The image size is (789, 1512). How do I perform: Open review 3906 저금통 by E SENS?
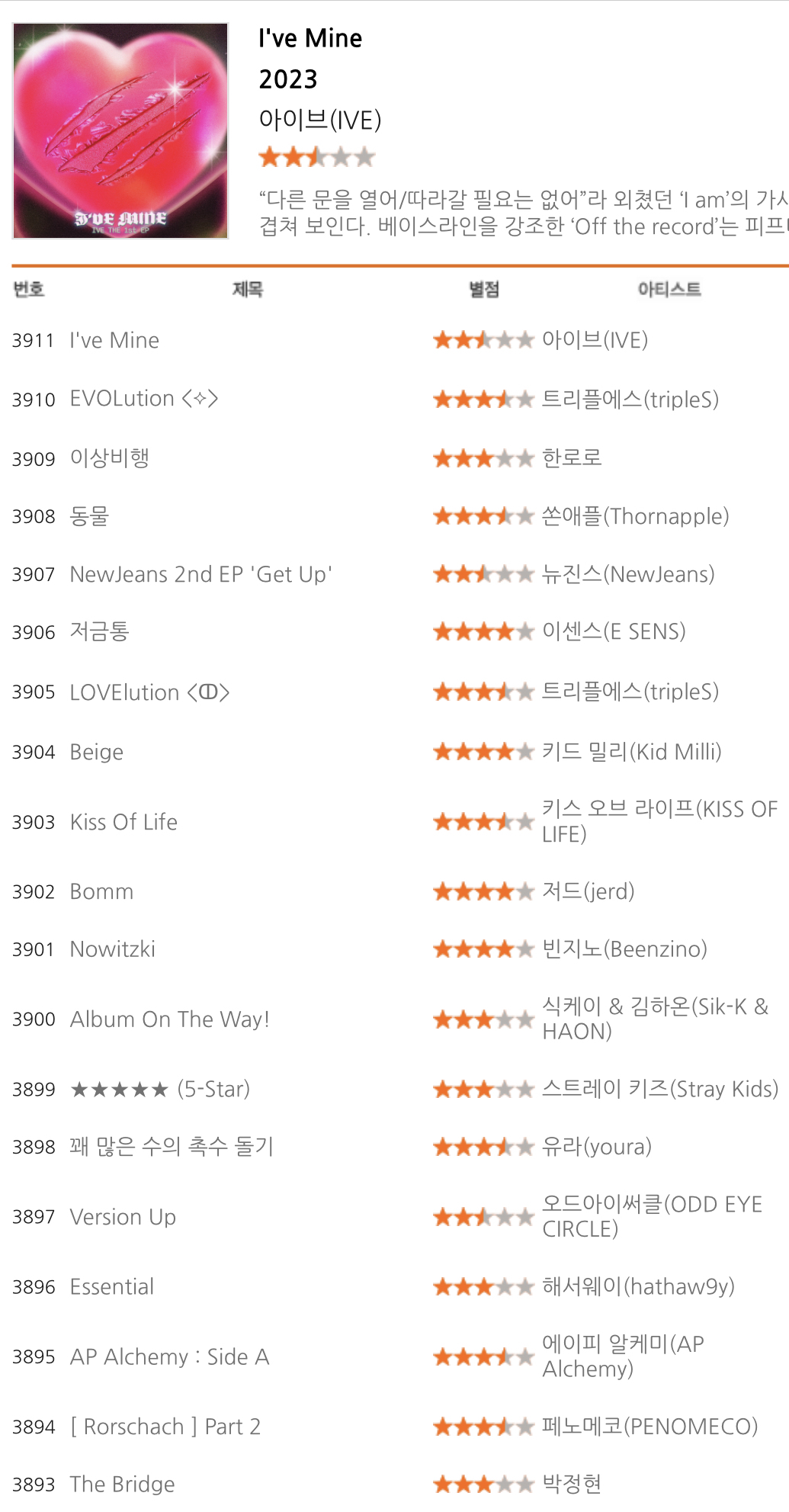(99, 631)
